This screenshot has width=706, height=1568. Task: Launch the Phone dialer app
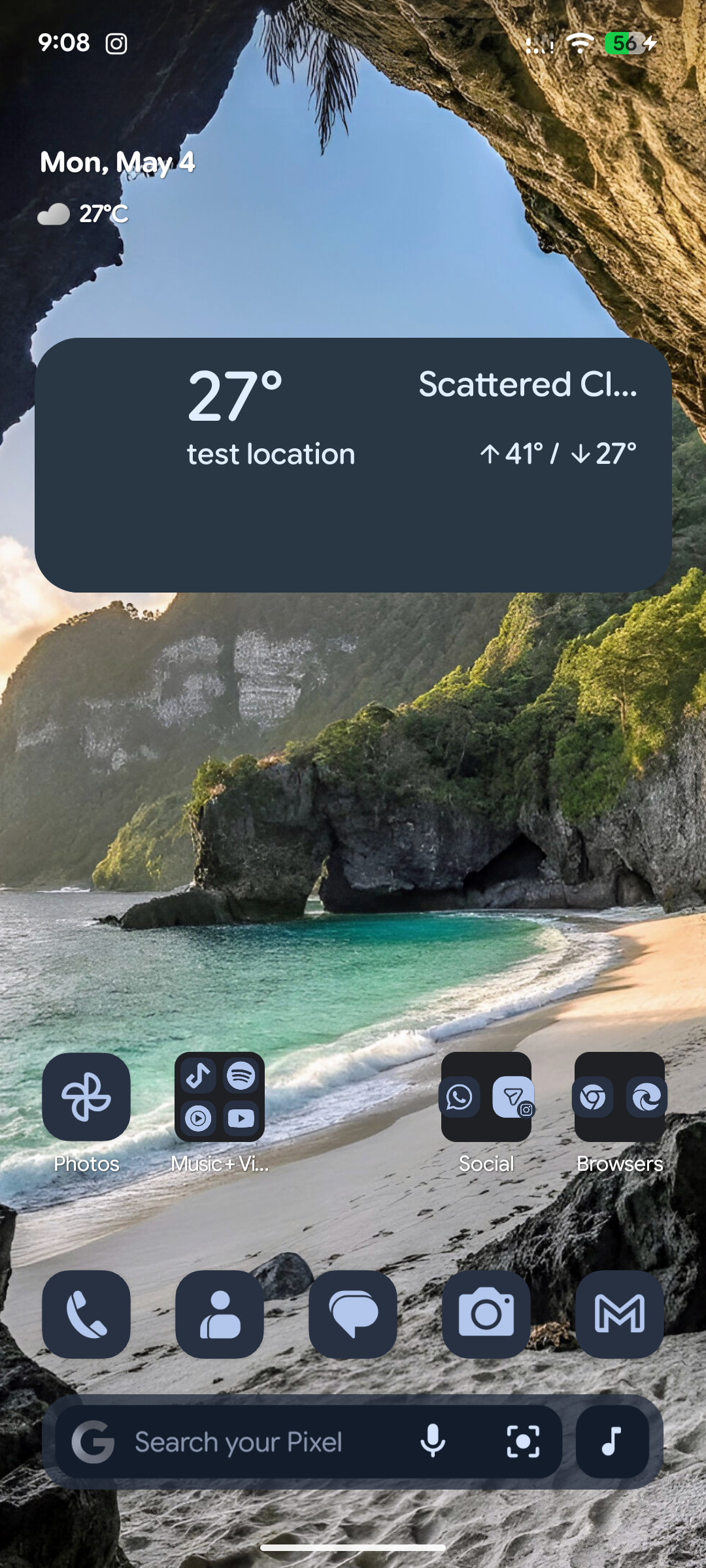86,1314
